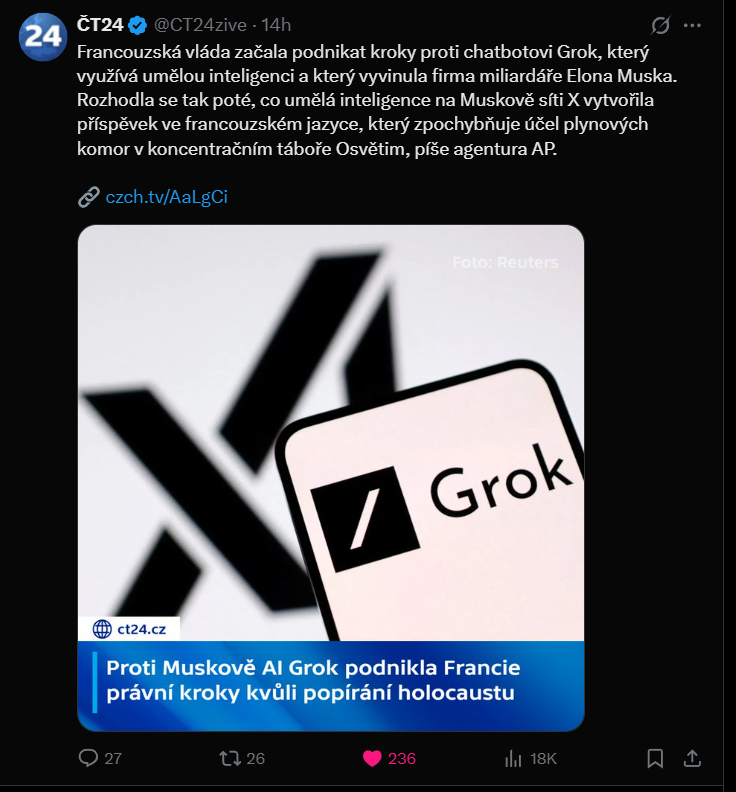Open the ct24.cz article card about Grok
This screenshot has width=736, height=792.
pyautogui.click(x=331, y=477)
